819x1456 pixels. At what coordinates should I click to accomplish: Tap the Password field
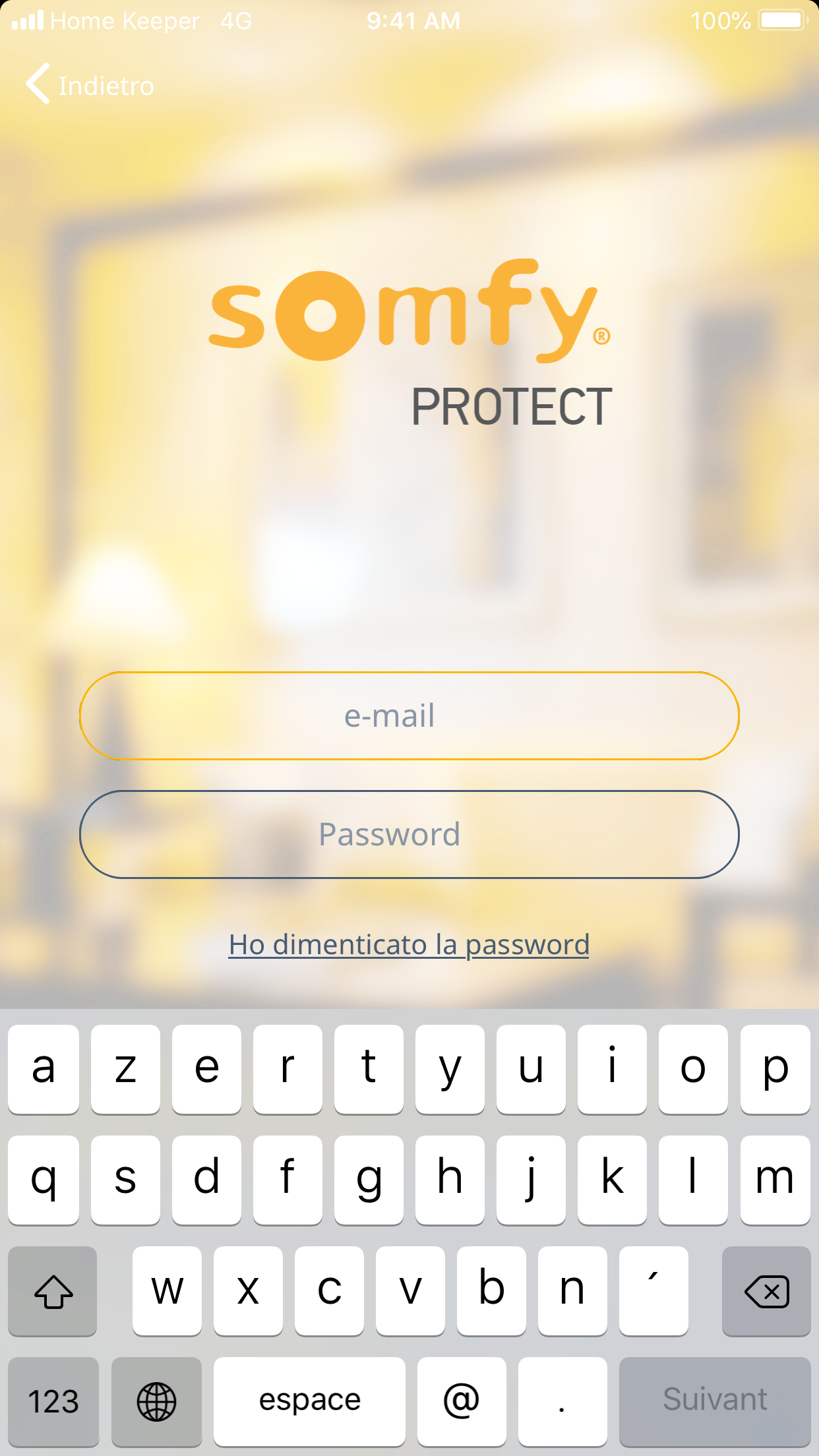[409, 835]
